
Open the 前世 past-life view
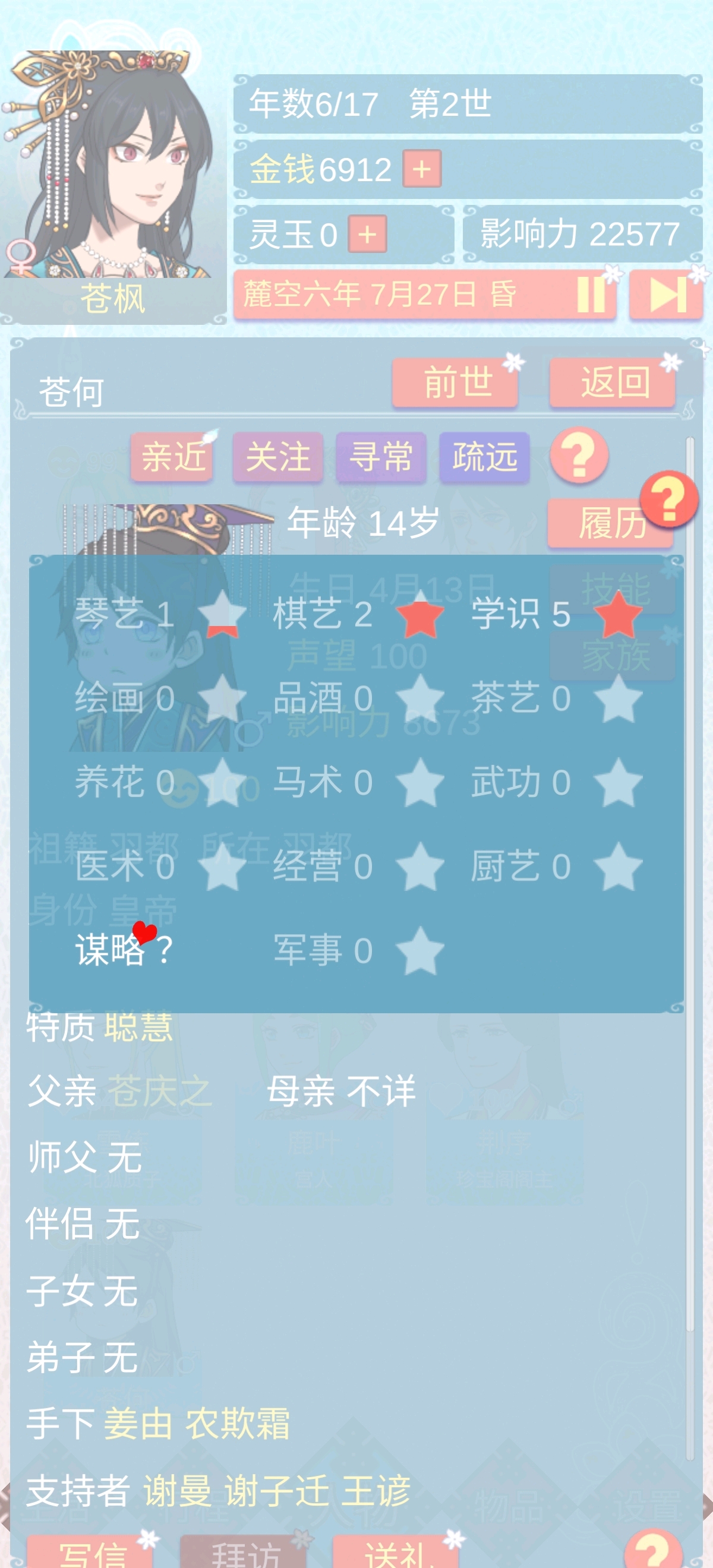coord(455,383)
